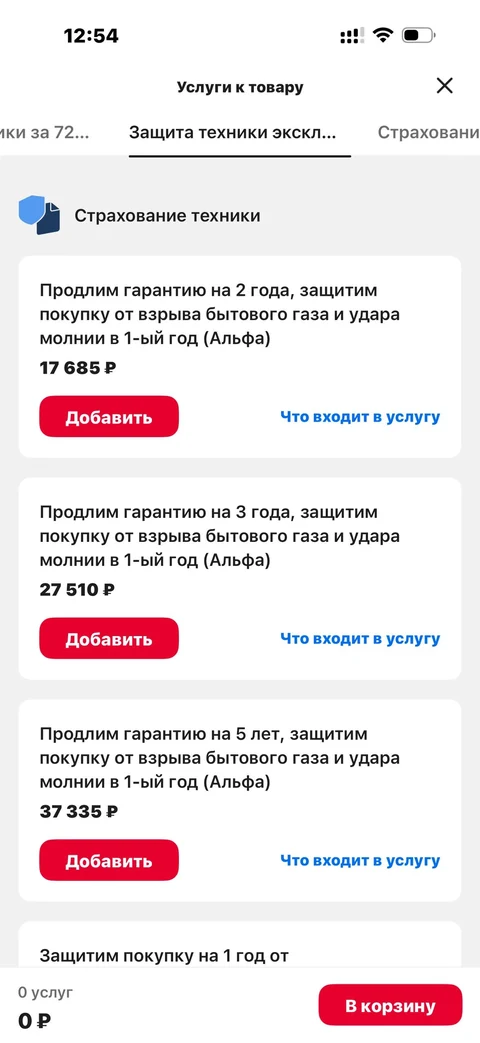Switch to the Страхование tab on the right

[x=429, y=132]
